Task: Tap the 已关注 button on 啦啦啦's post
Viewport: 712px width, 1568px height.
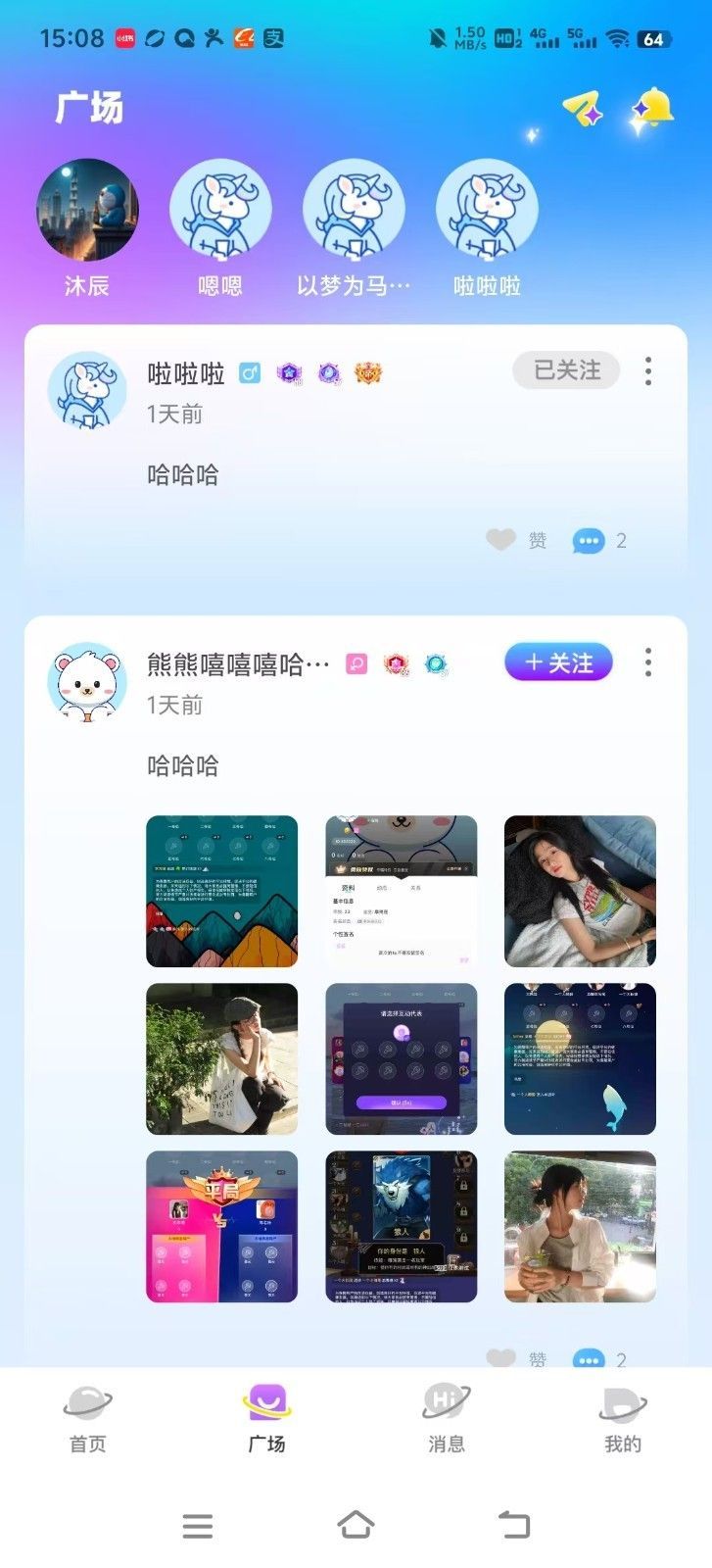Action: click(566, 370)
